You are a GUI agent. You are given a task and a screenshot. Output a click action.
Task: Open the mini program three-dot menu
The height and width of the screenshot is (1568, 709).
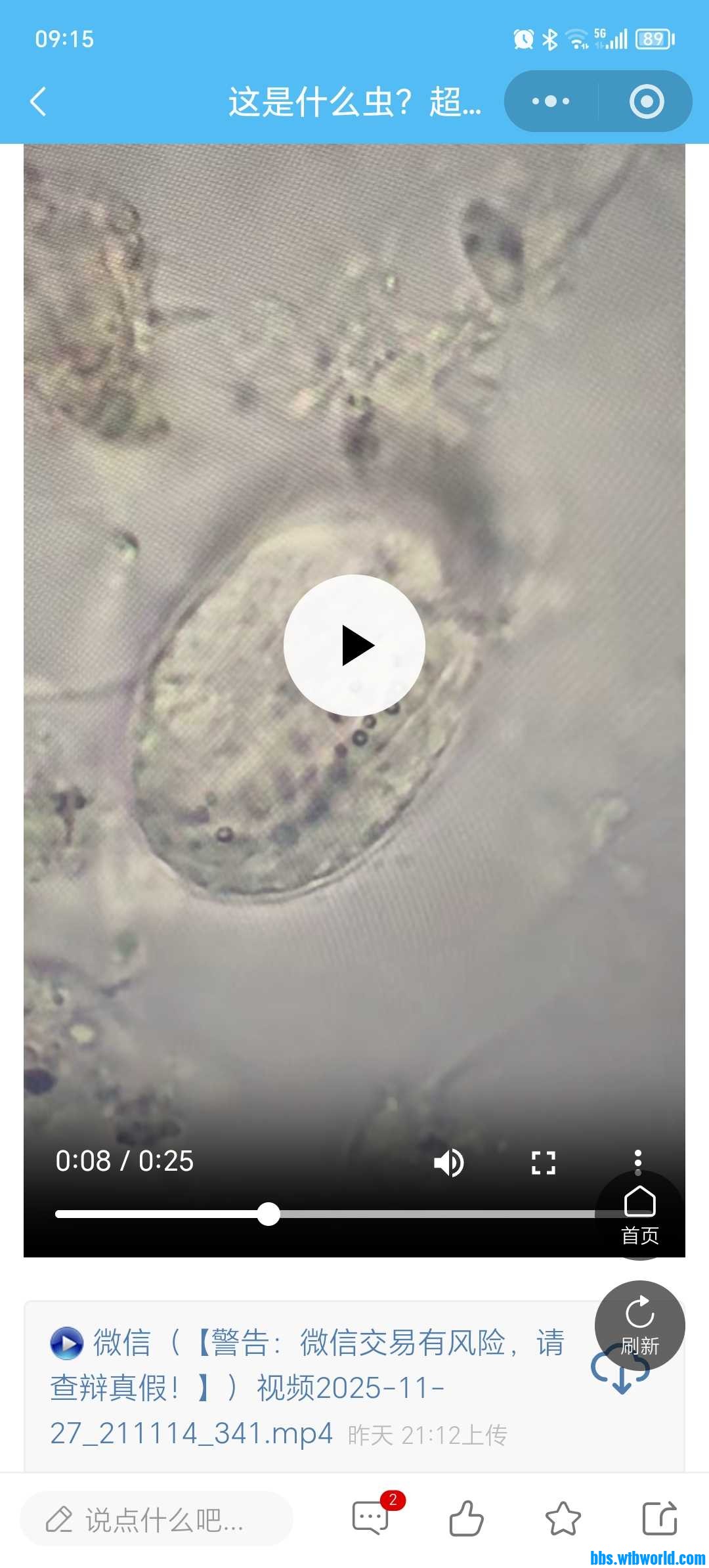click(x=551, y=101)
